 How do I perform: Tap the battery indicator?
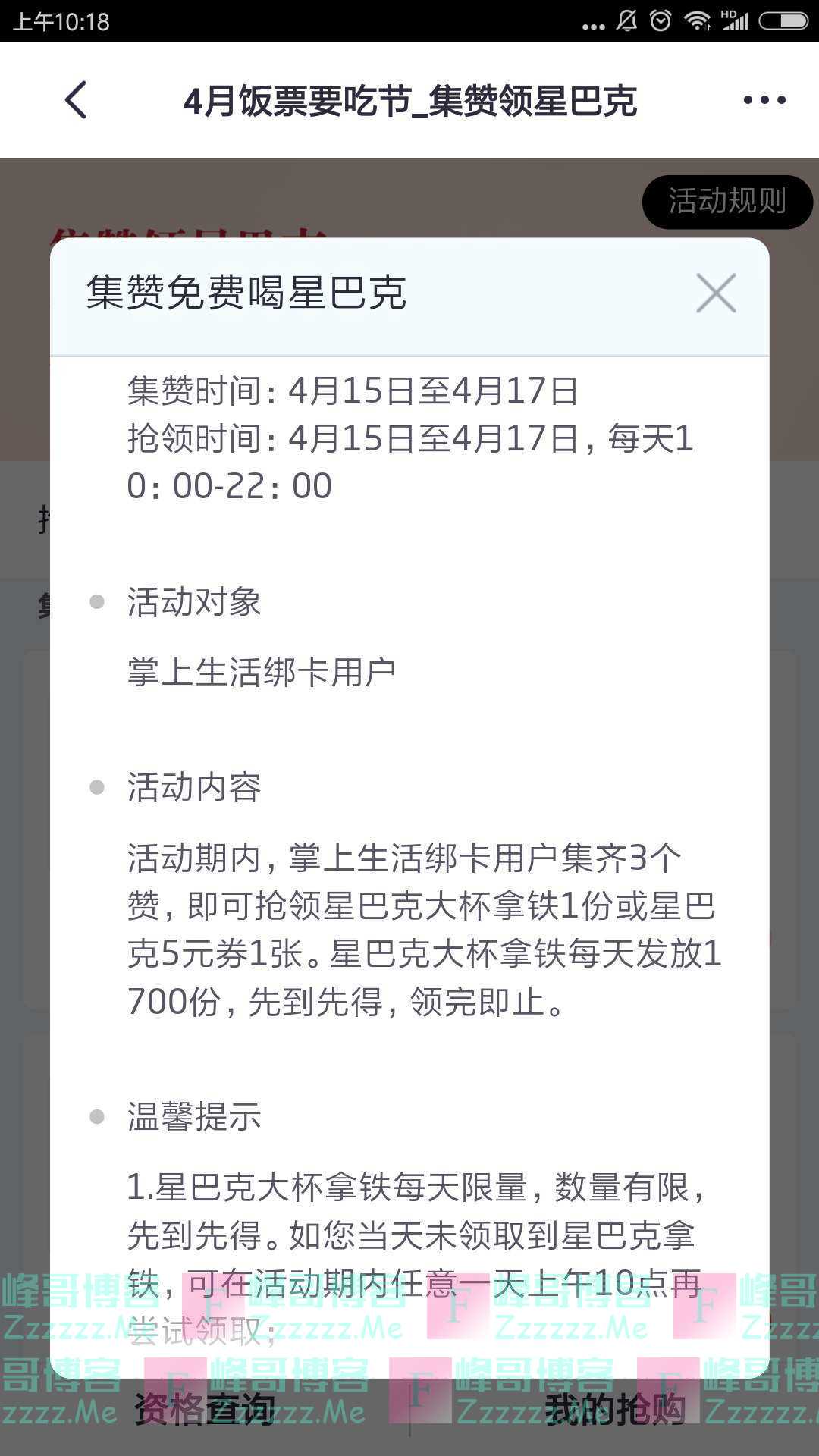[x=783, y=20]
